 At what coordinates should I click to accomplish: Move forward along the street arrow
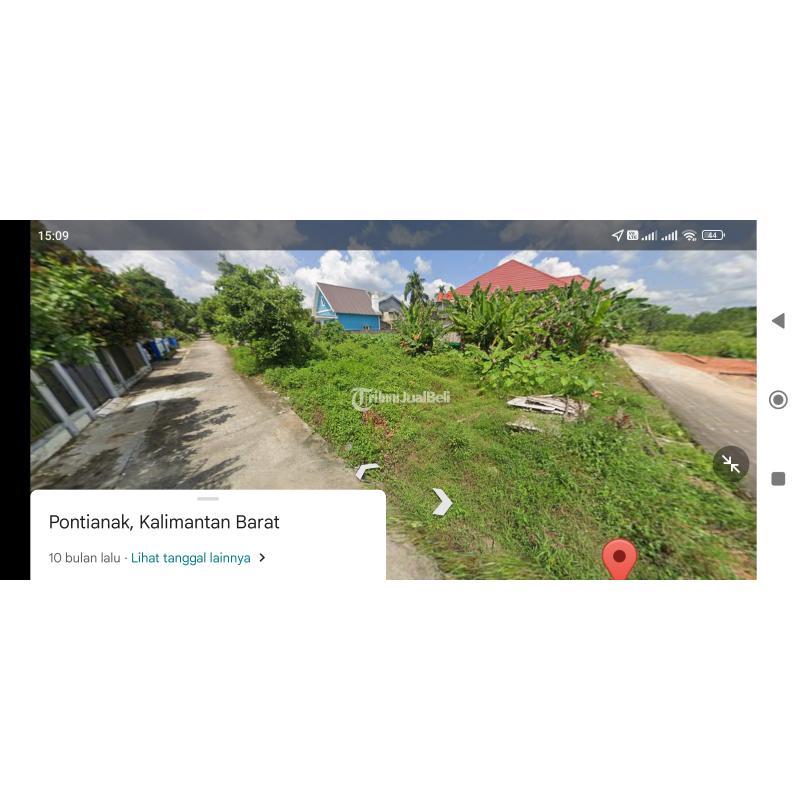click(442, 502)
